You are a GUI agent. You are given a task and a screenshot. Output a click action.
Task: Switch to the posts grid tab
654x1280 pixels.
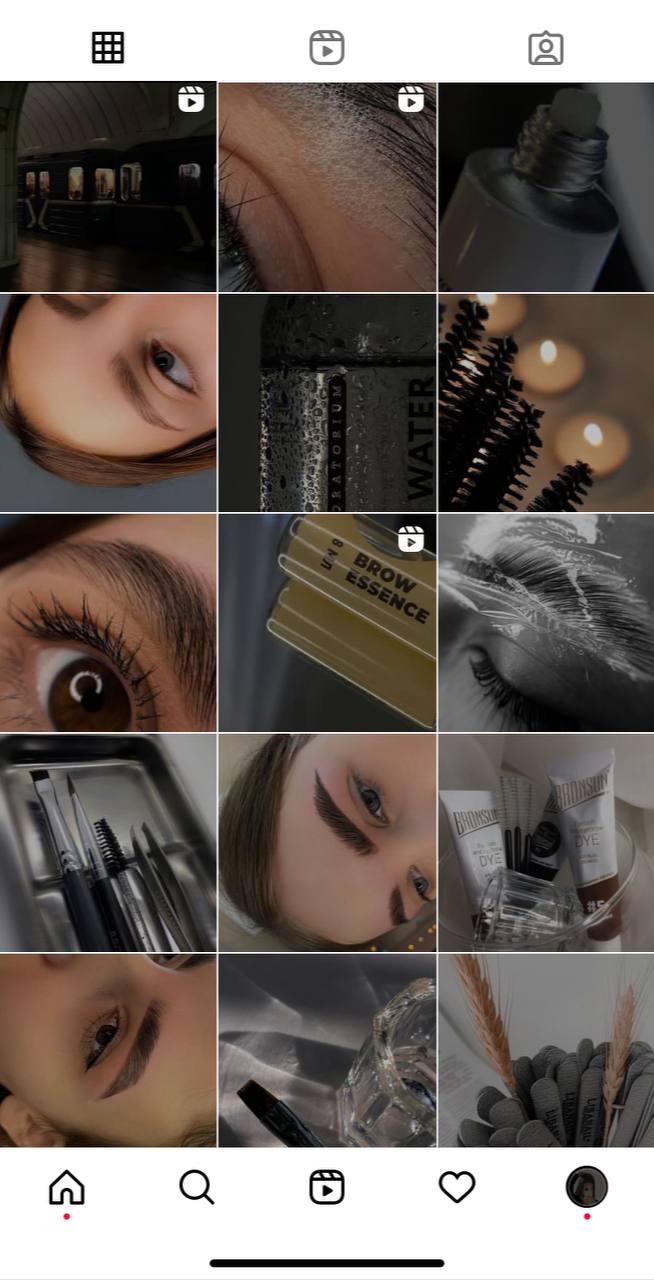coord(108,47)
